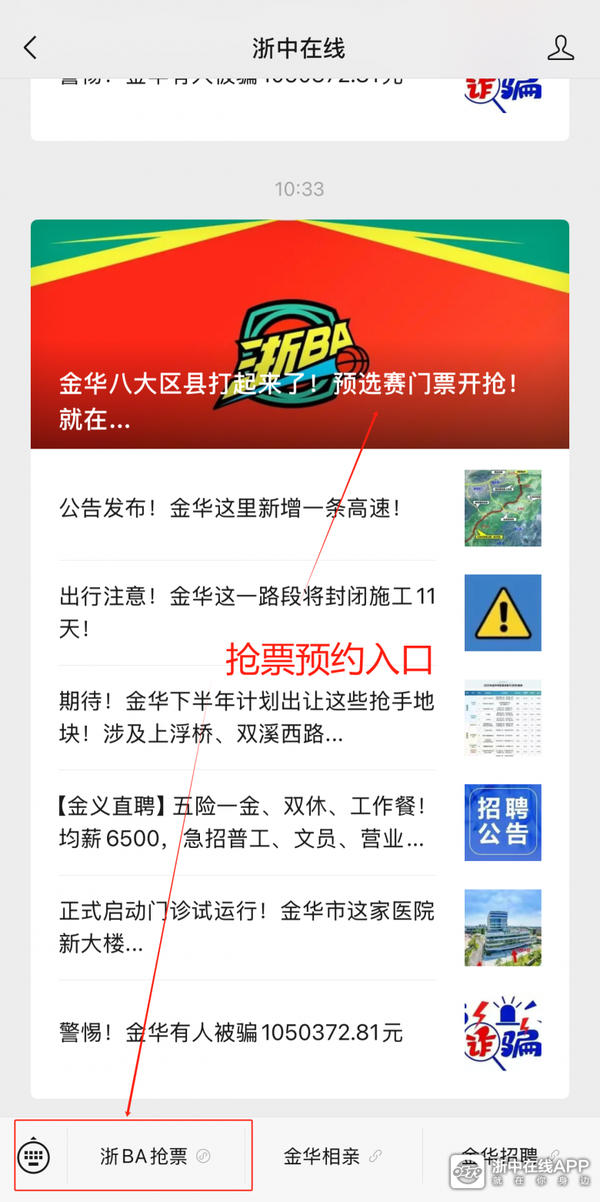Switch to keyboard input mode
This screenshot has width=600, height=1202.
coord(34,1157)
